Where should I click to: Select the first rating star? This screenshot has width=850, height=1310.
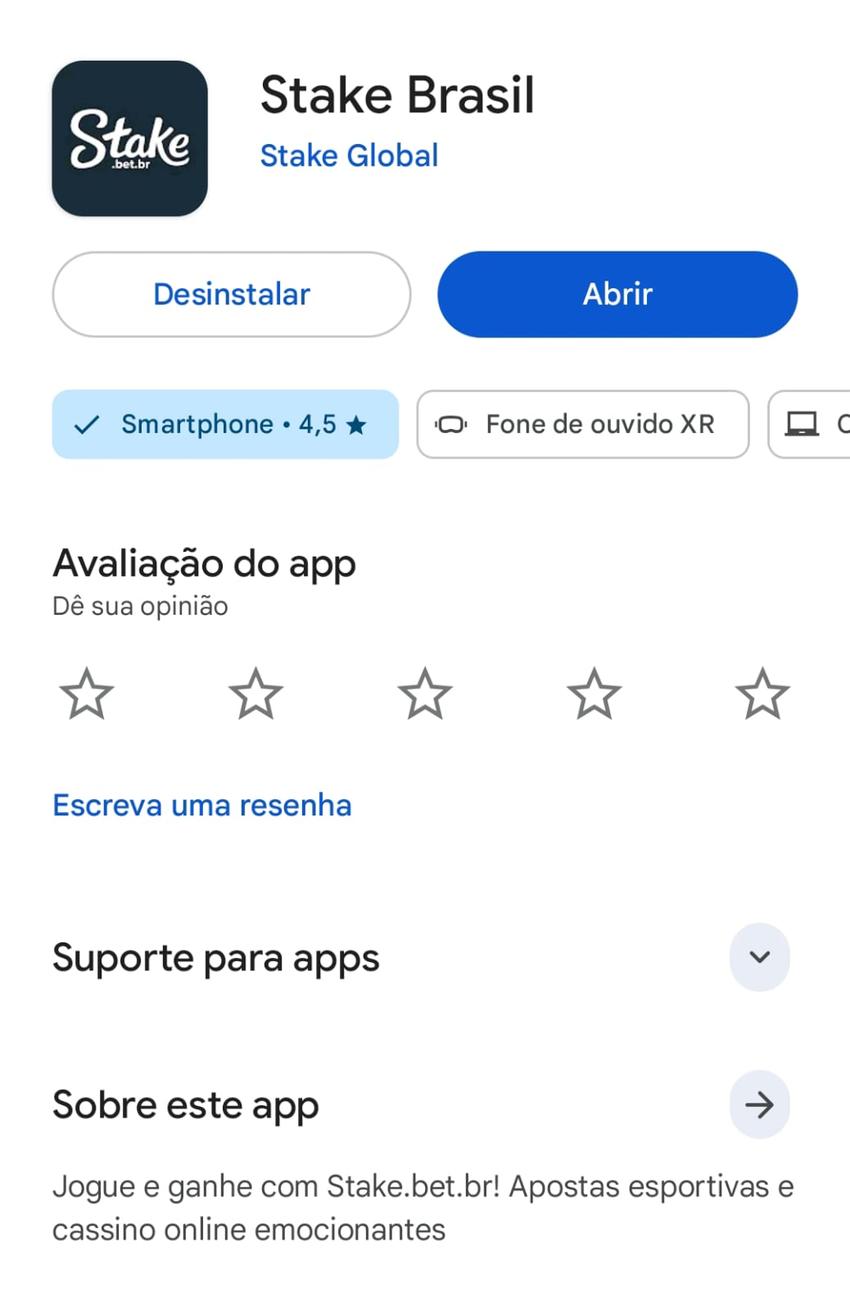click(86, 692)
